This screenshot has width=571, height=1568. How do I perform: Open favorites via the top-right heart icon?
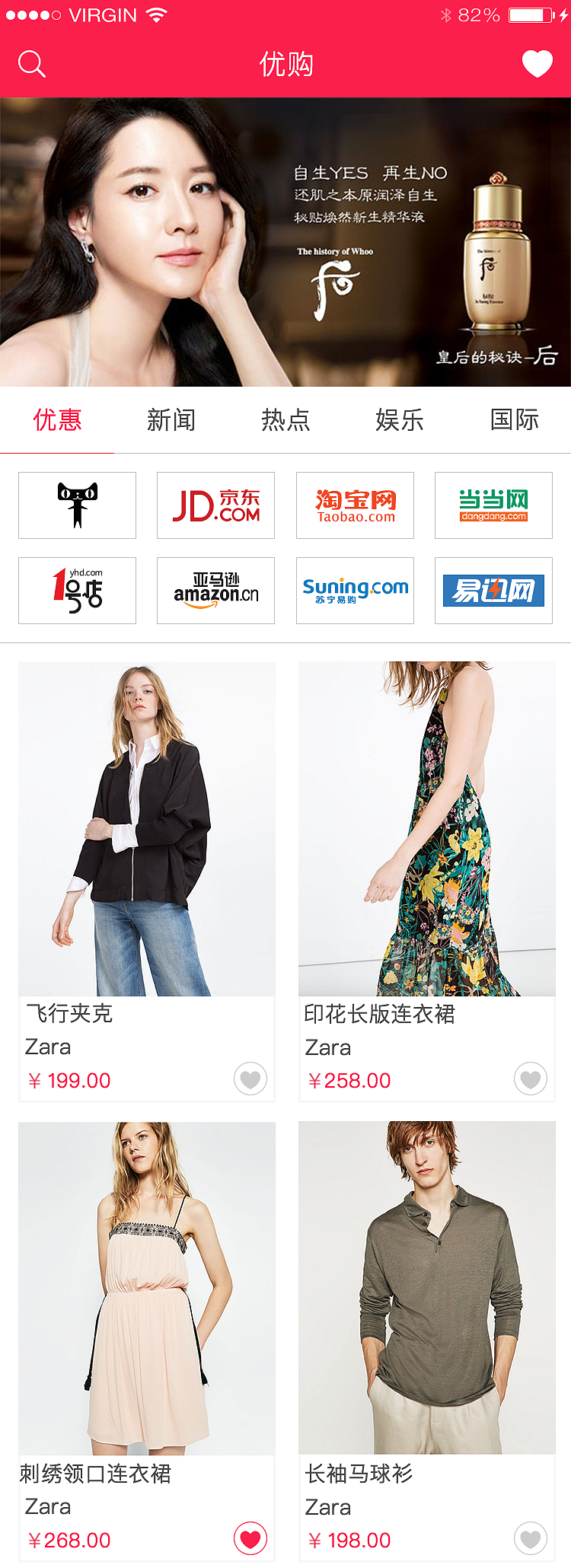click(538, 63)
